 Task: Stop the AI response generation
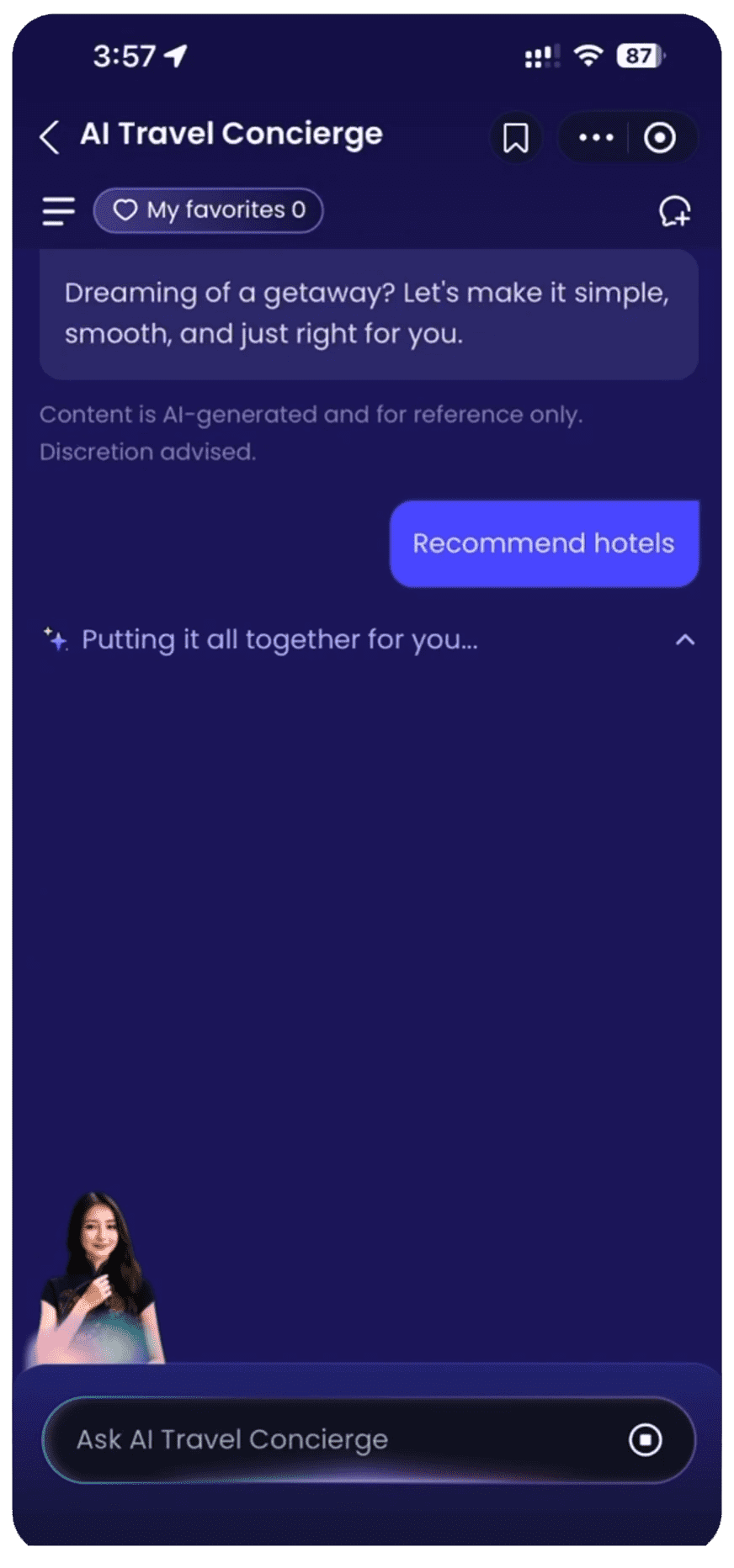pyautogui.click(x=646, y=1439)
